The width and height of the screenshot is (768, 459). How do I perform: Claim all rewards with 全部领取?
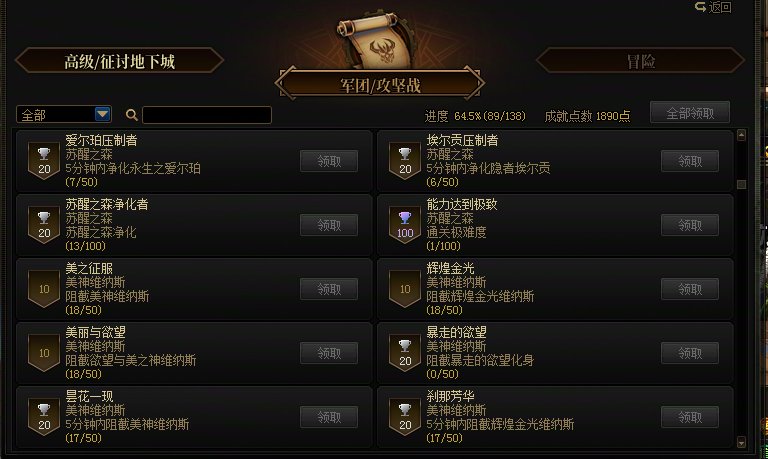(689, 112)
